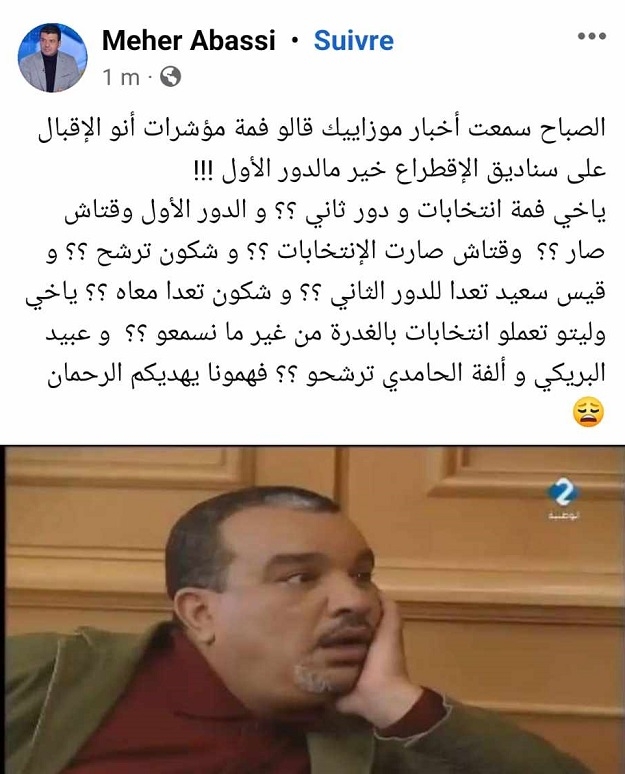Viewport: 625px width, 774px height.
Task: Open the post's three-dot options menu
Action: 592,36
